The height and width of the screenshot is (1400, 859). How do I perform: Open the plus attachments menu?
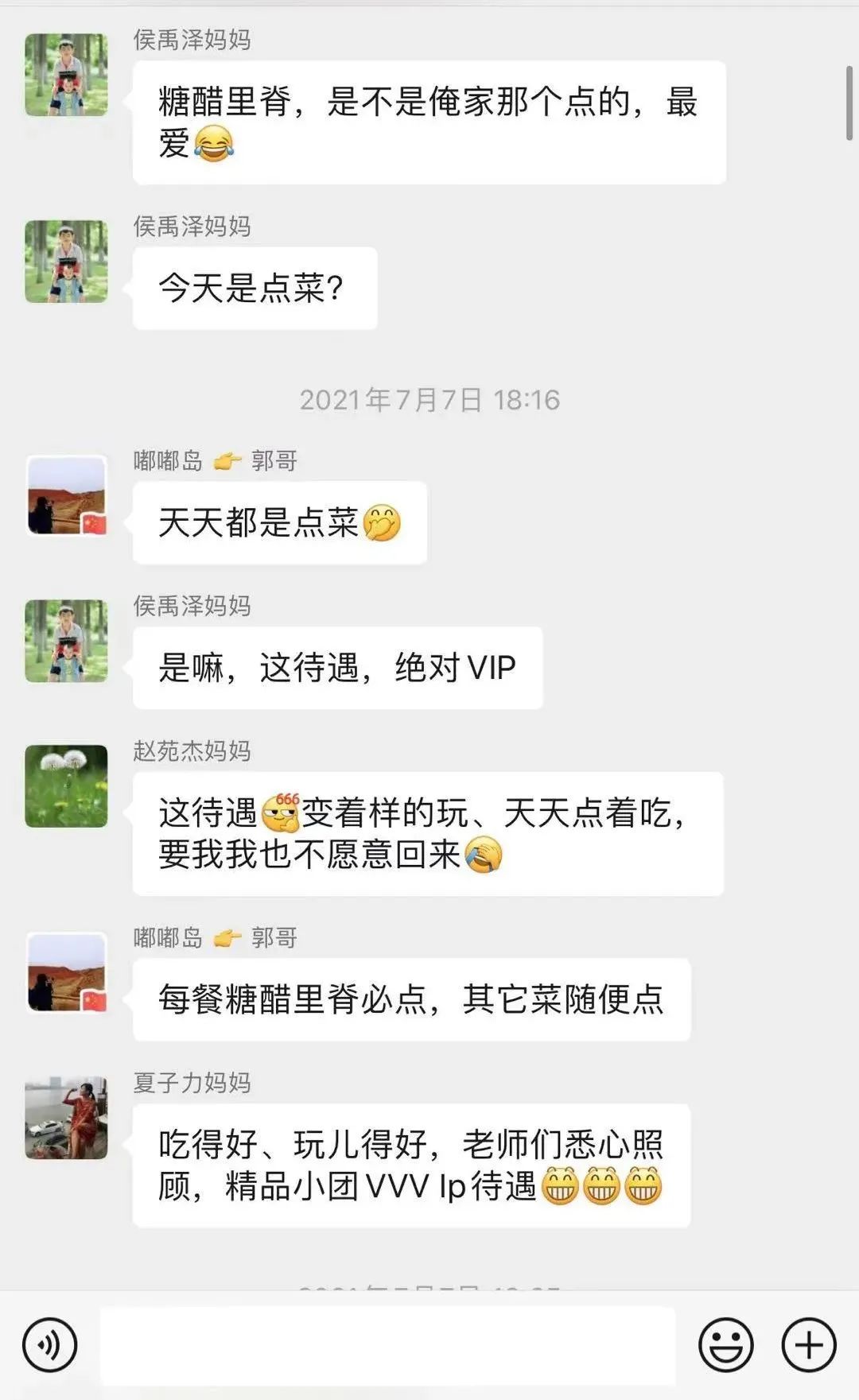809,1345
